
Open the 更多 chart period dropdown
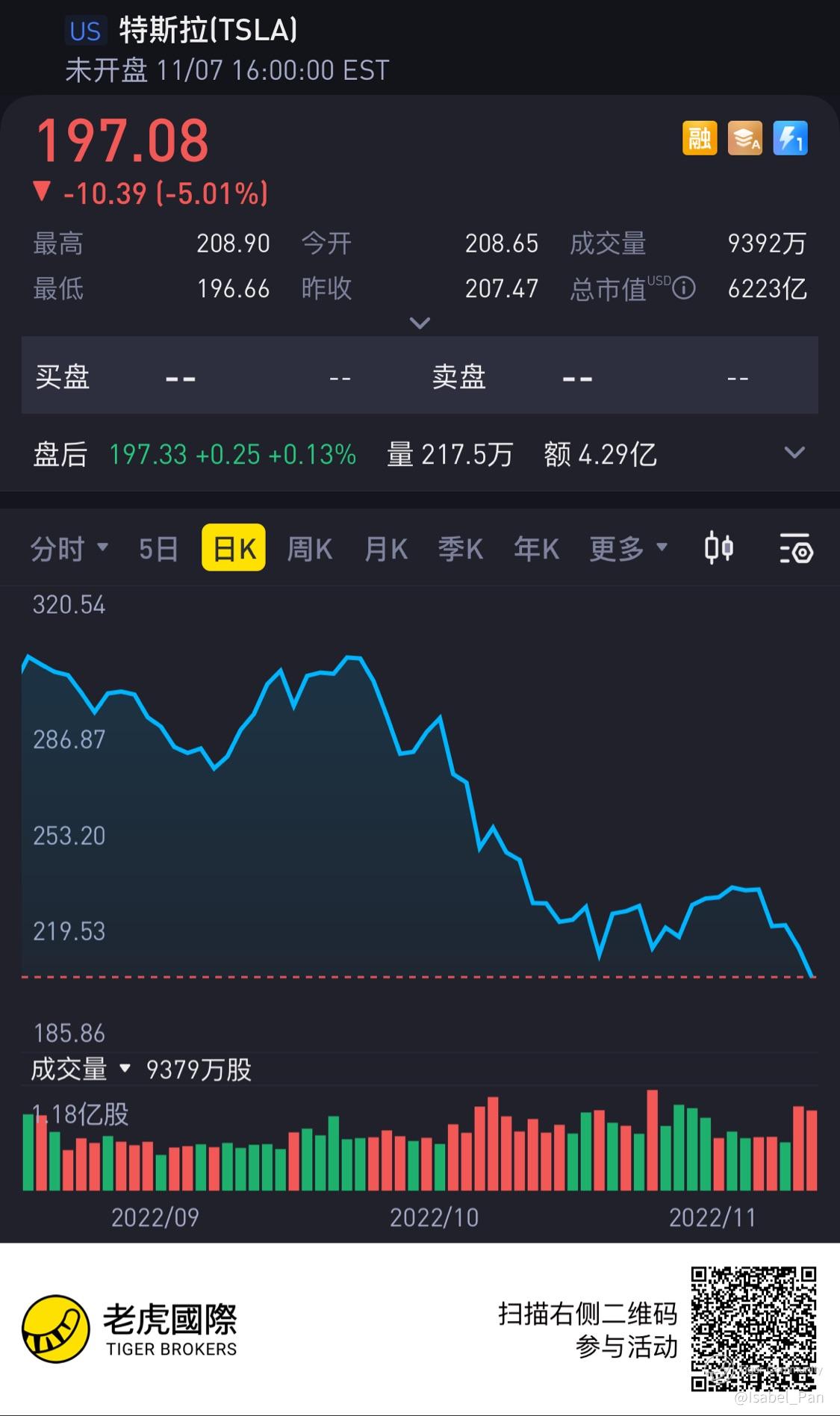[x=628, y=549]
